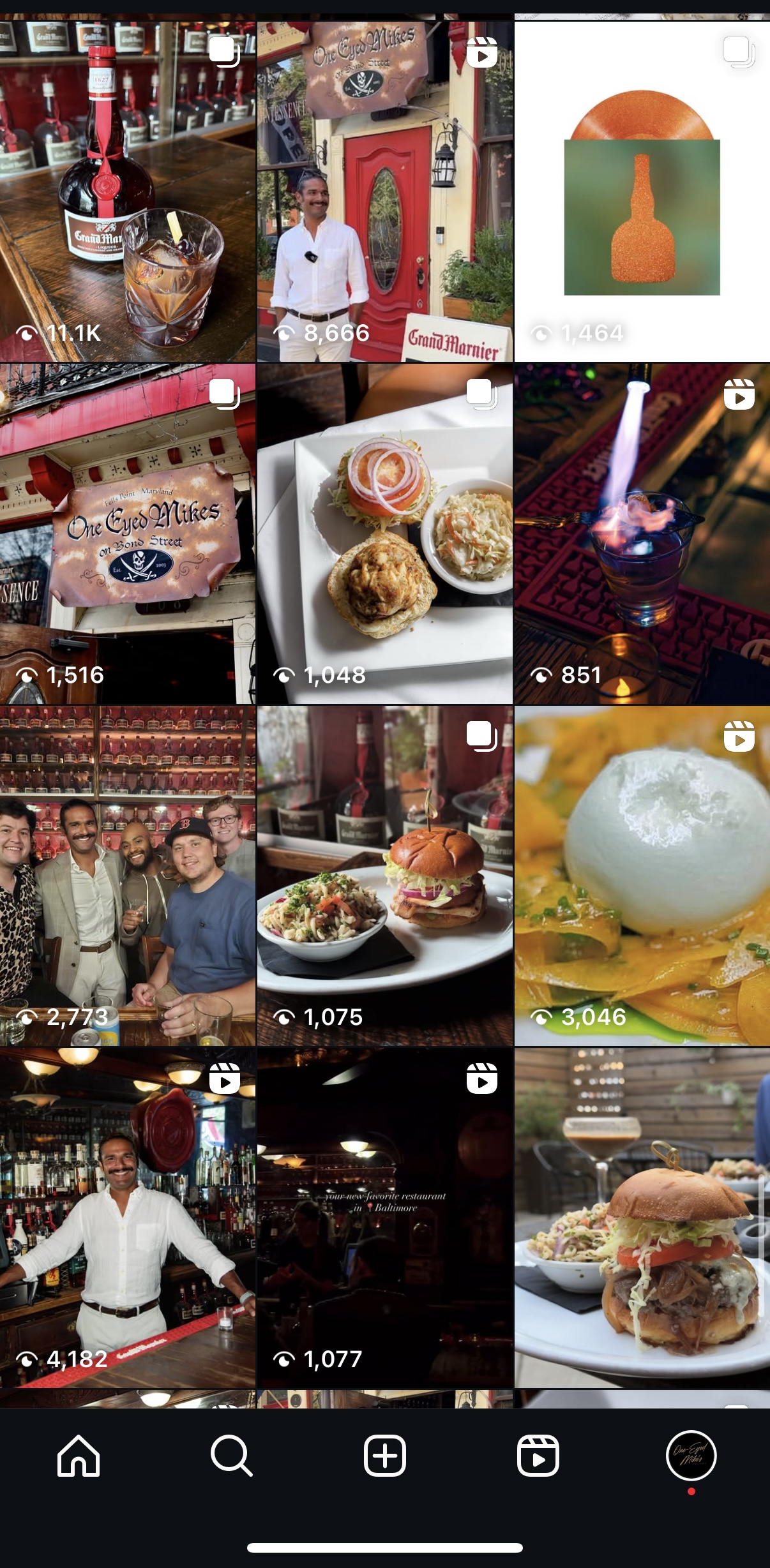View the One Eyed Mikes sign post with 1,516 views

pos(128,534)
